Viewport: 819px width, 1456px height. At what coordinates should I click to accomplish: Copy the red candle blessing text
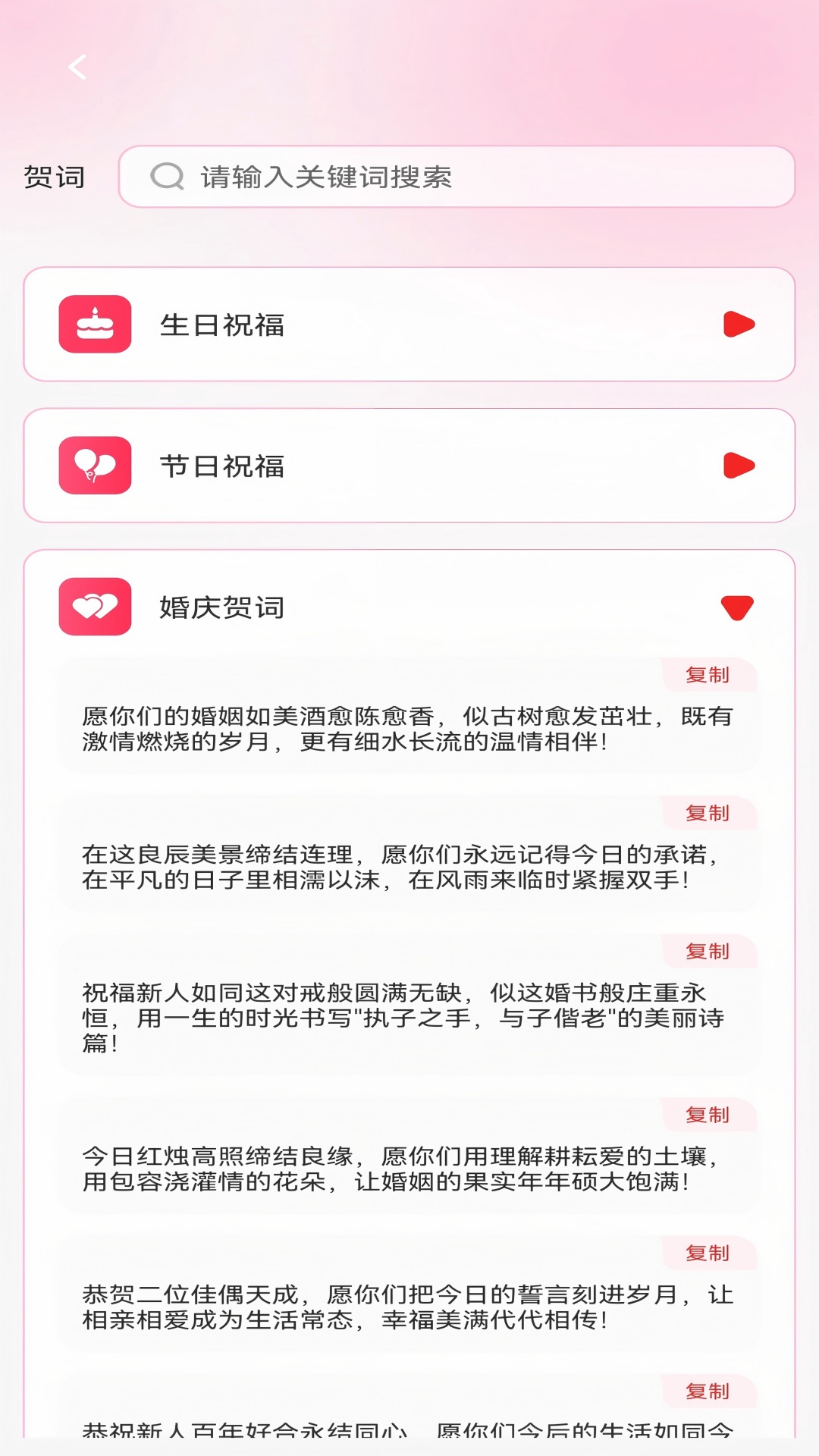[x=709, y=1116]
